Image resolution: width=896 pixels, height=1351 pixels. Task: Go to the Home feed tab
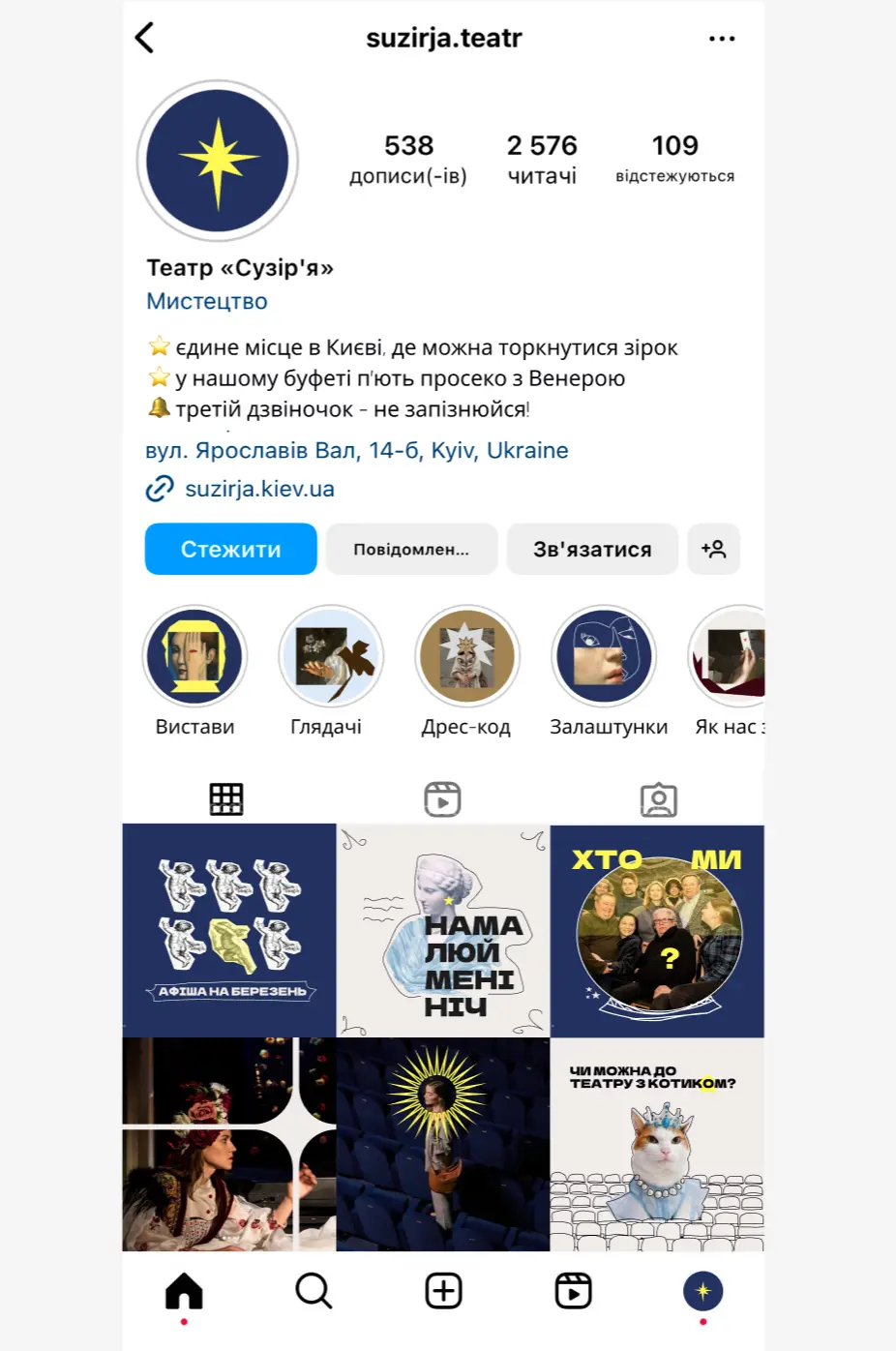tap(184, 1291)
